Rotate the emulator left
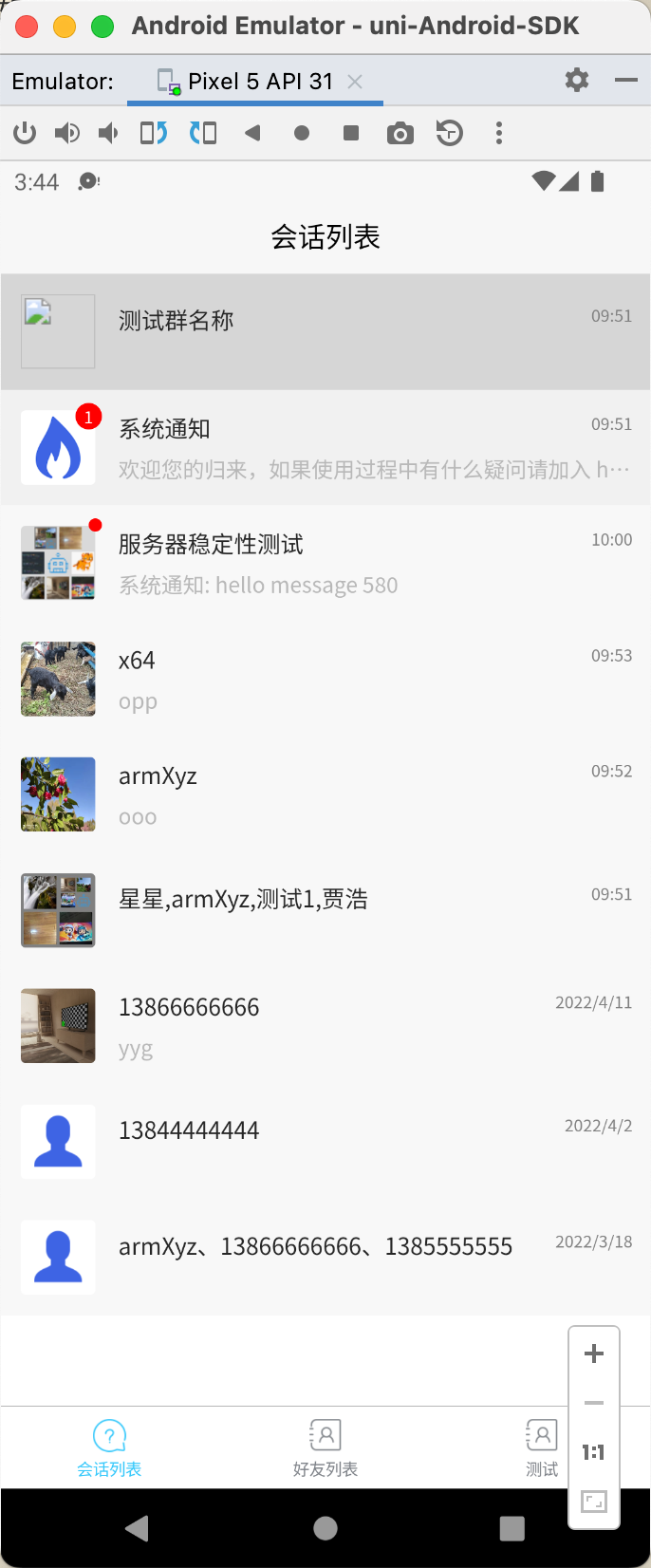 pyautogui.click(x=154, y=134)
